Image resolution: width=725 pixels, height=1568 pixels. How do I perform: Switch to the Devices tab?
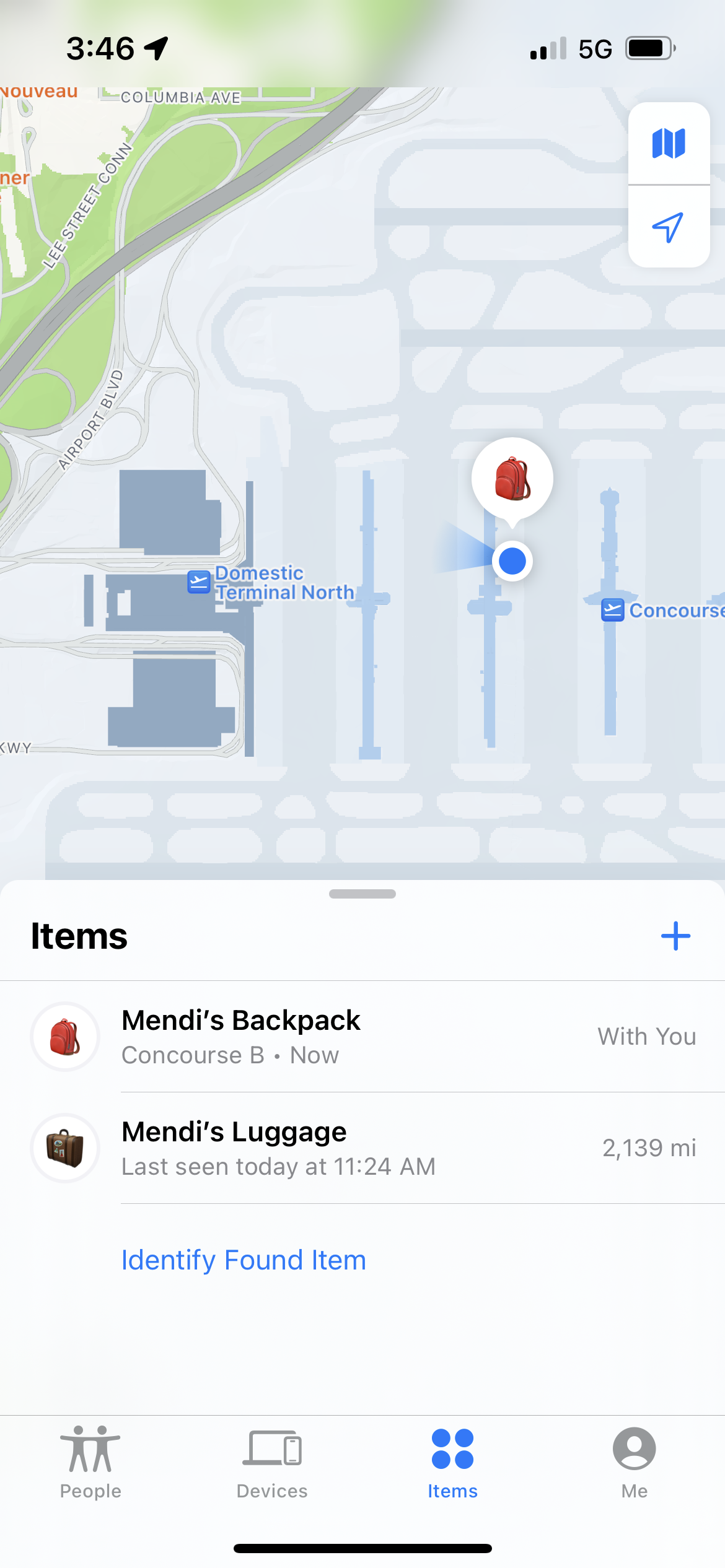[272, 1463]
